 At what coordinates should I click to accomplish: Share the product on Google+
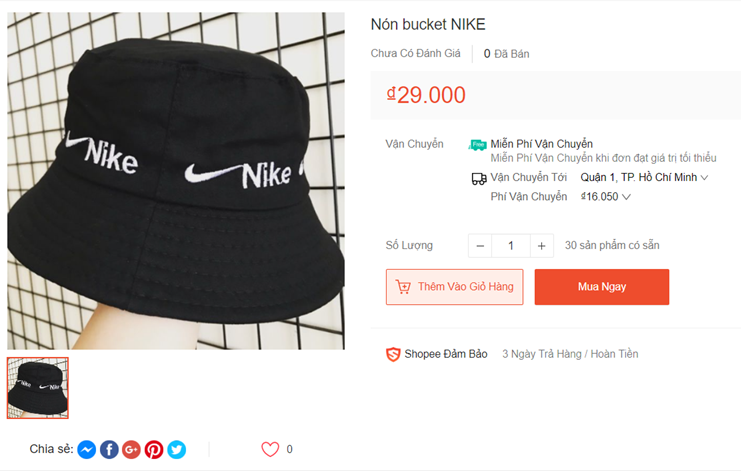[x=131, y=450]
